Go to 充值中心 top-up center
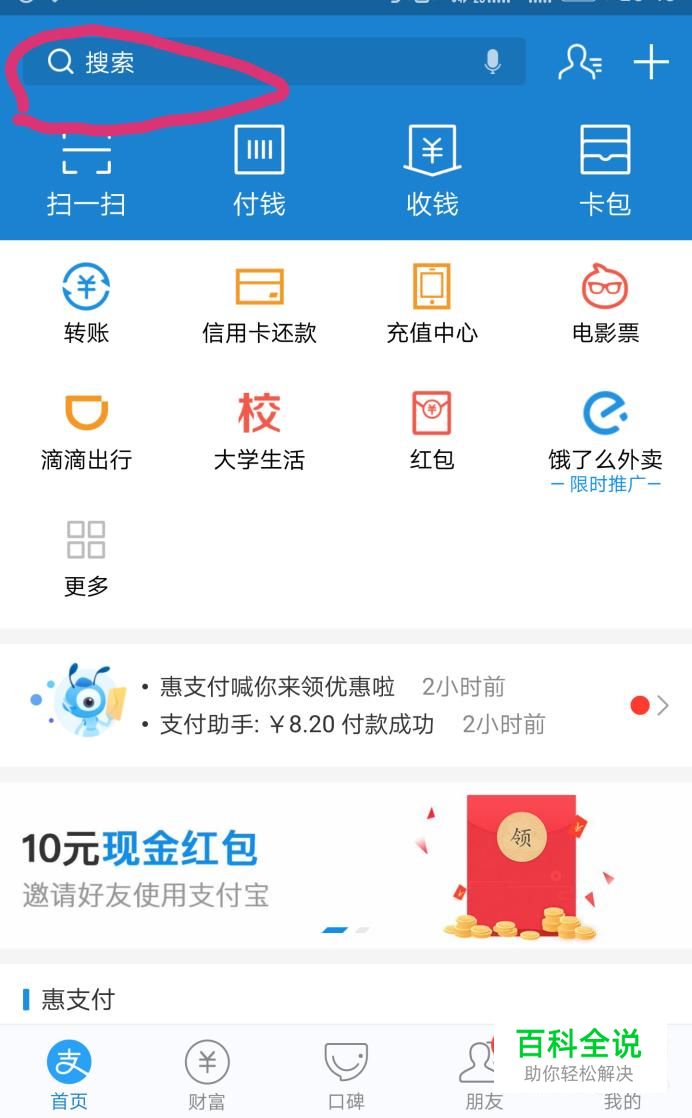Viewport: 692px width, 1118px height. 432,304
